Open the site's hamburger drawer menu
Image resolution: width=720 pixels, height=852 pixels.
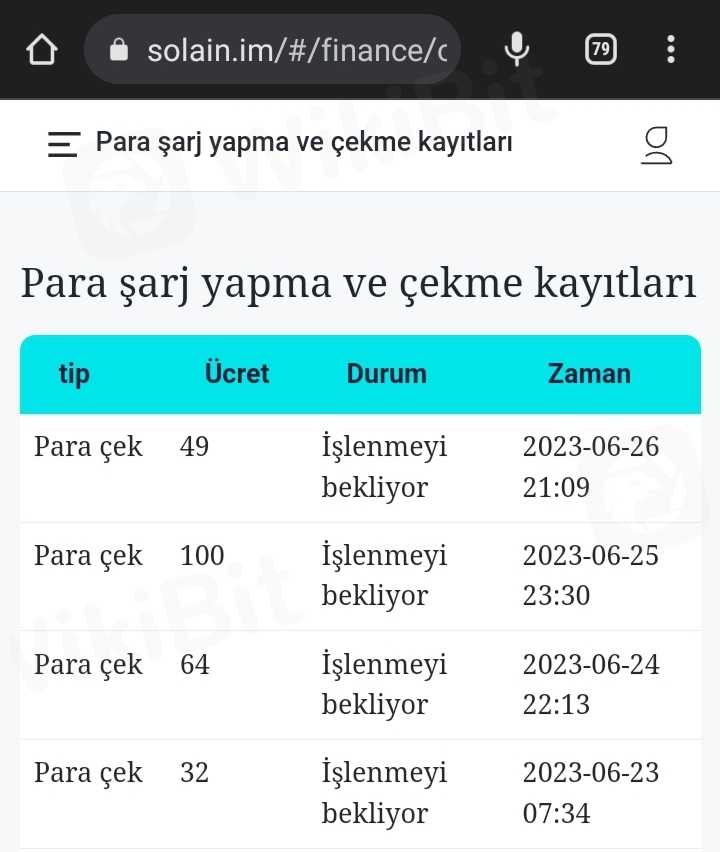pyautogui.click(x=64, y=145)
